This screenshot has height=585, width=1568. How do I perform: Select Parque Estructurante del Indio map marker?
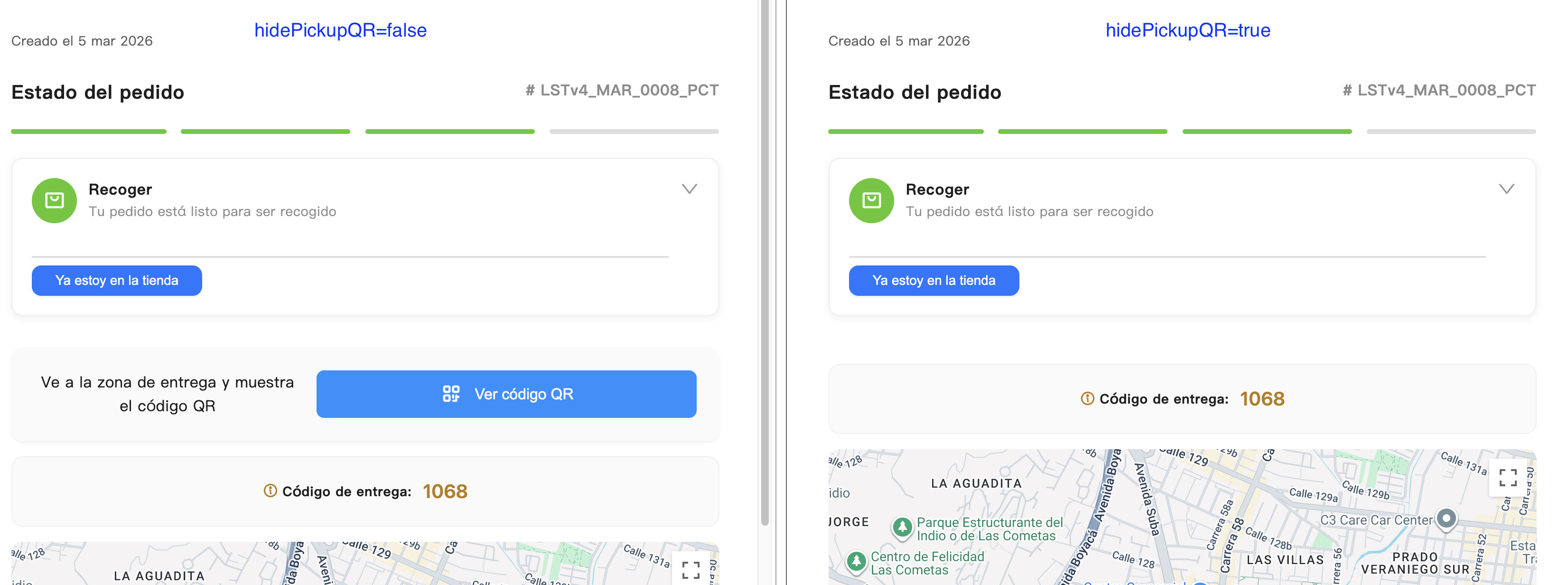click(903, 527)
